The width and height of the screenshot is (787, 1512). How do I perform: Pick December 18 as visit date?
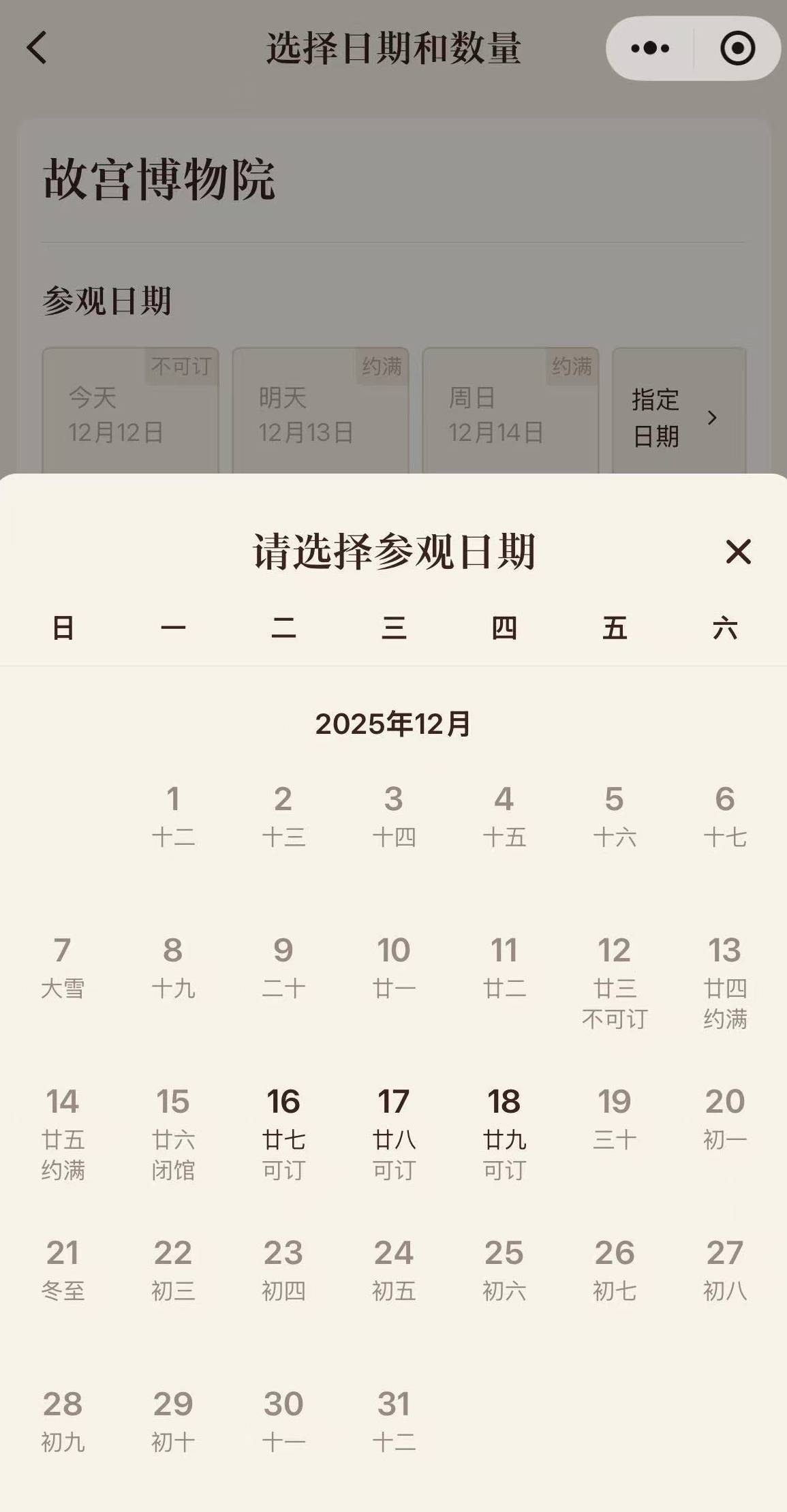click(504, 1133)
